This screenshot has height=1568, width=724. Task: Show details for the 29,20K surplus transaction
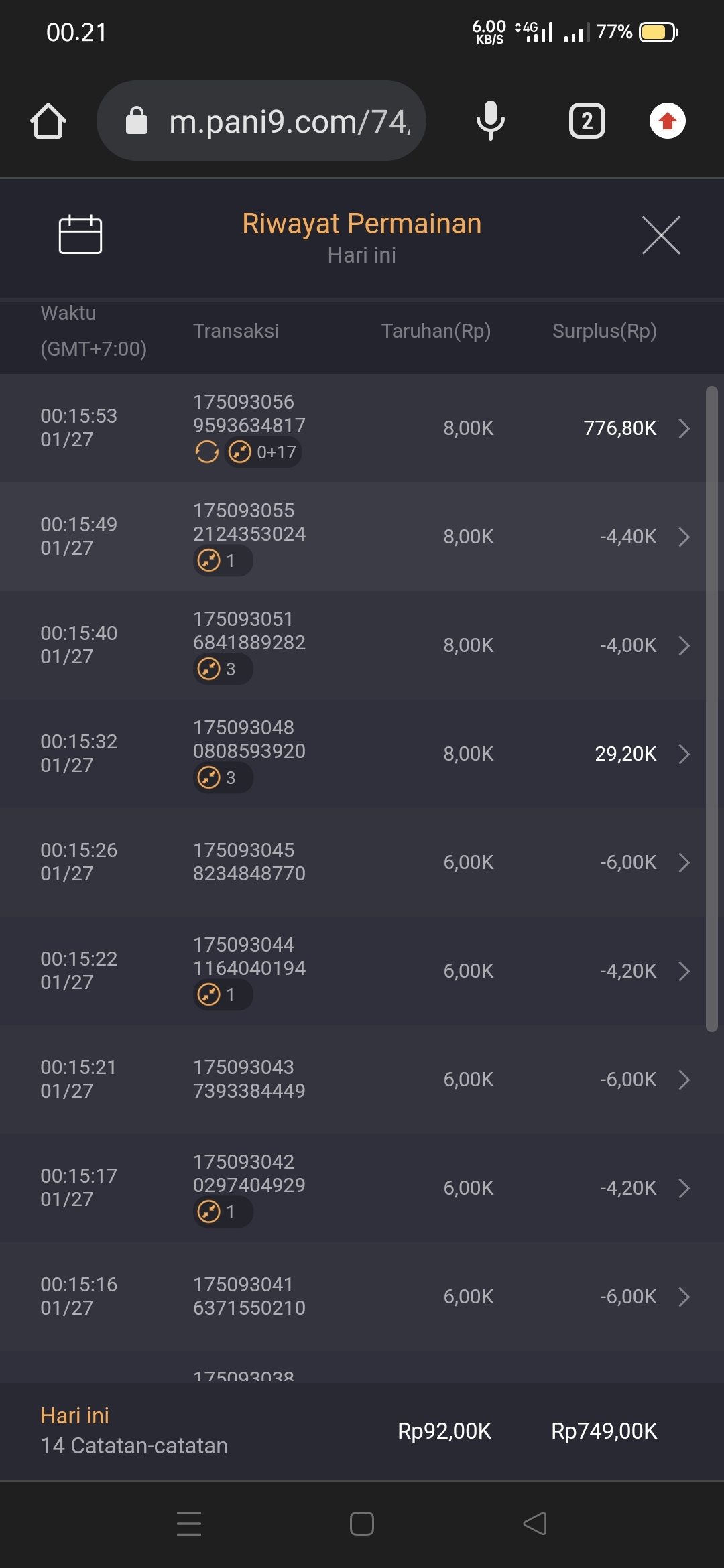pos(683,754)
